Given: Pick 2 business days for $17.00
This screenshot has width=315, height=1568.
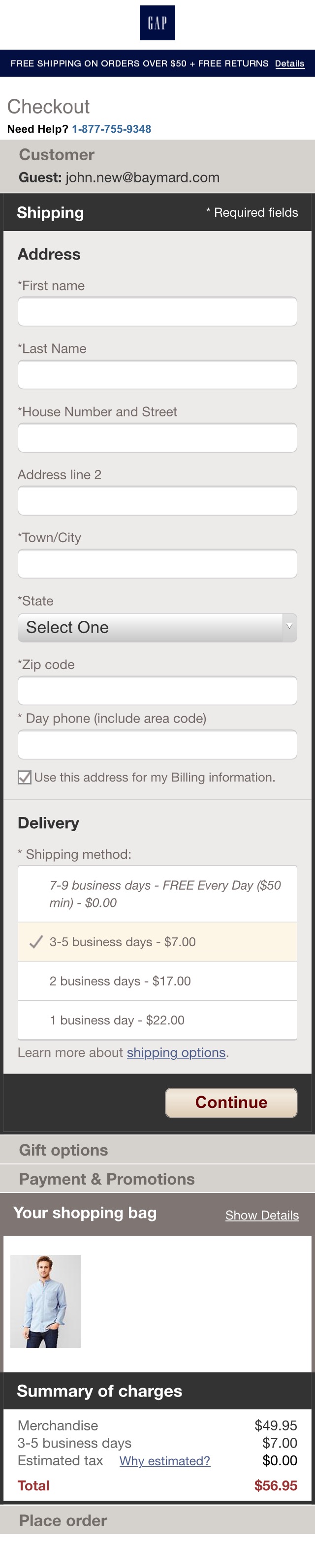Looking at the screenshot, I should tap(157, 981).
